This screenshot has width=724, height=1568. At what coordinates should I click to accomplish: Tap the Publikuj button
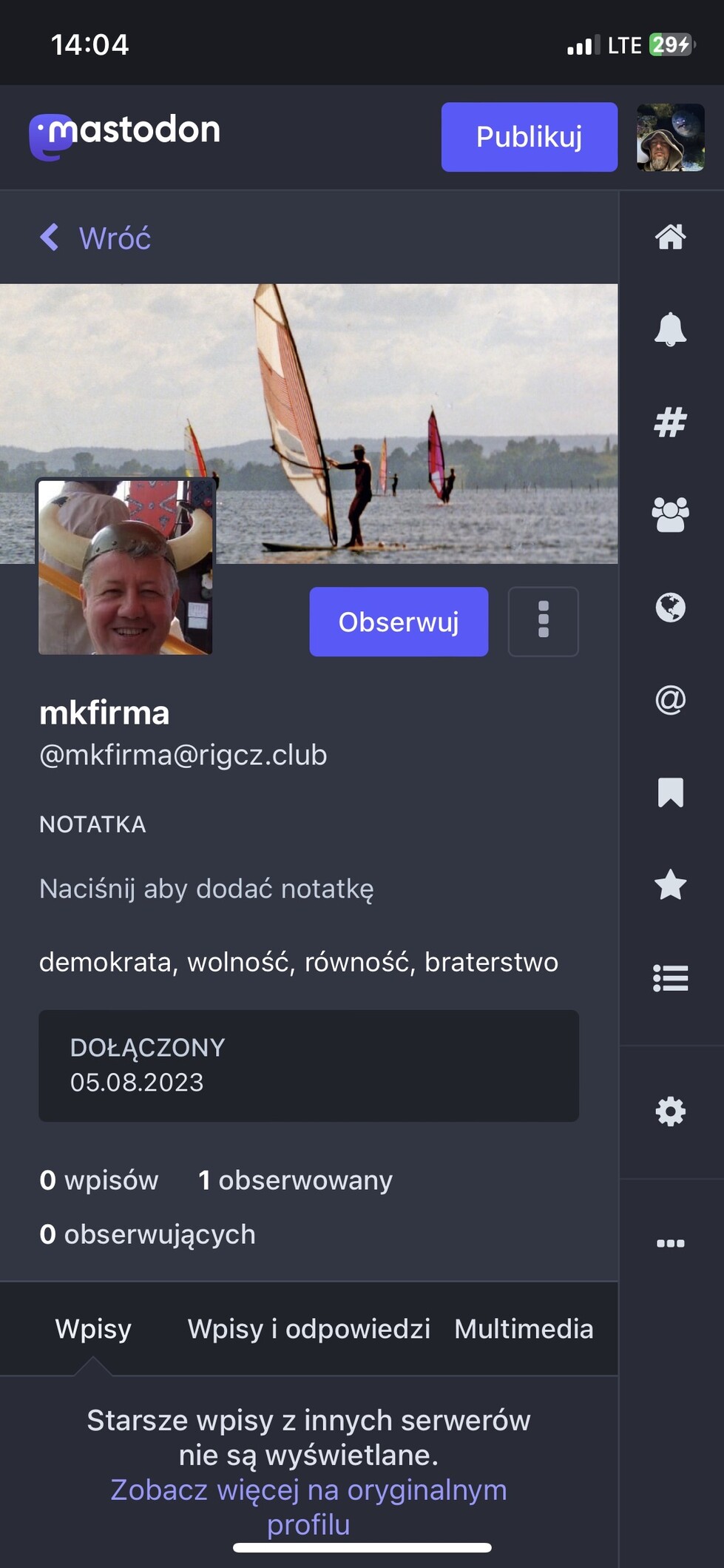[529, 137]
